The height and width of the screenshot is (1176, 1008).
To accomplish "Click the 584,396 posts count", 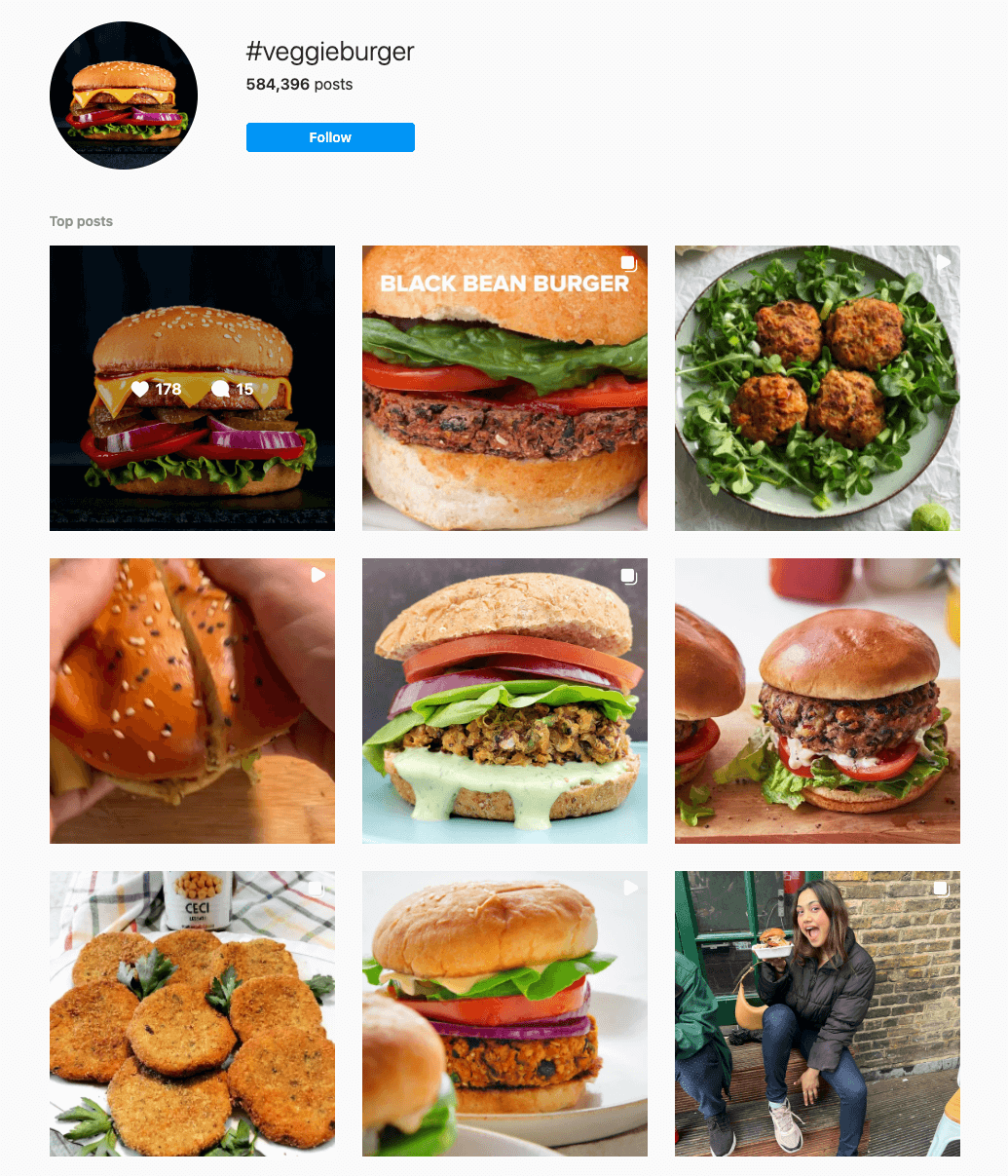I will coord(302,85).
